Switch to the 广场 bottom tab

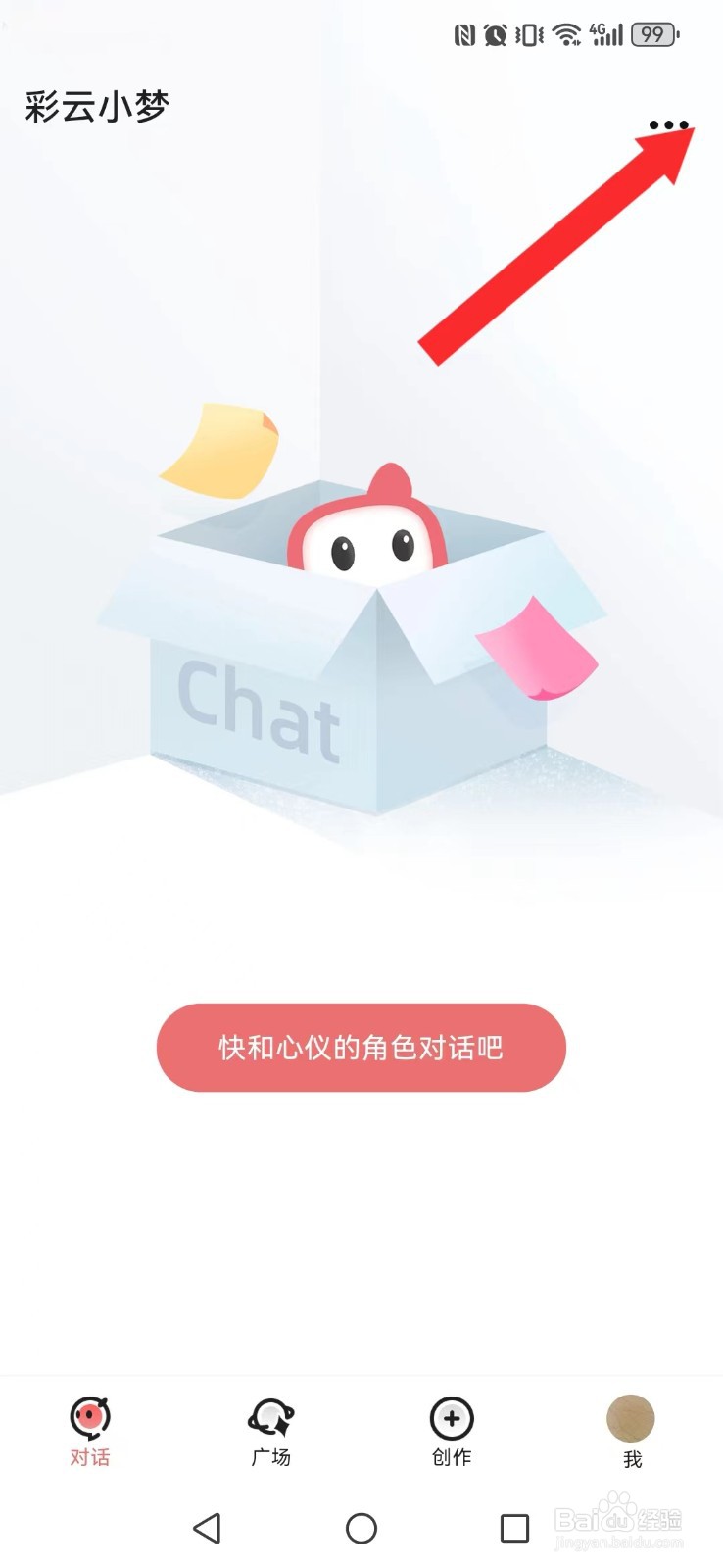click(270, 1431)
